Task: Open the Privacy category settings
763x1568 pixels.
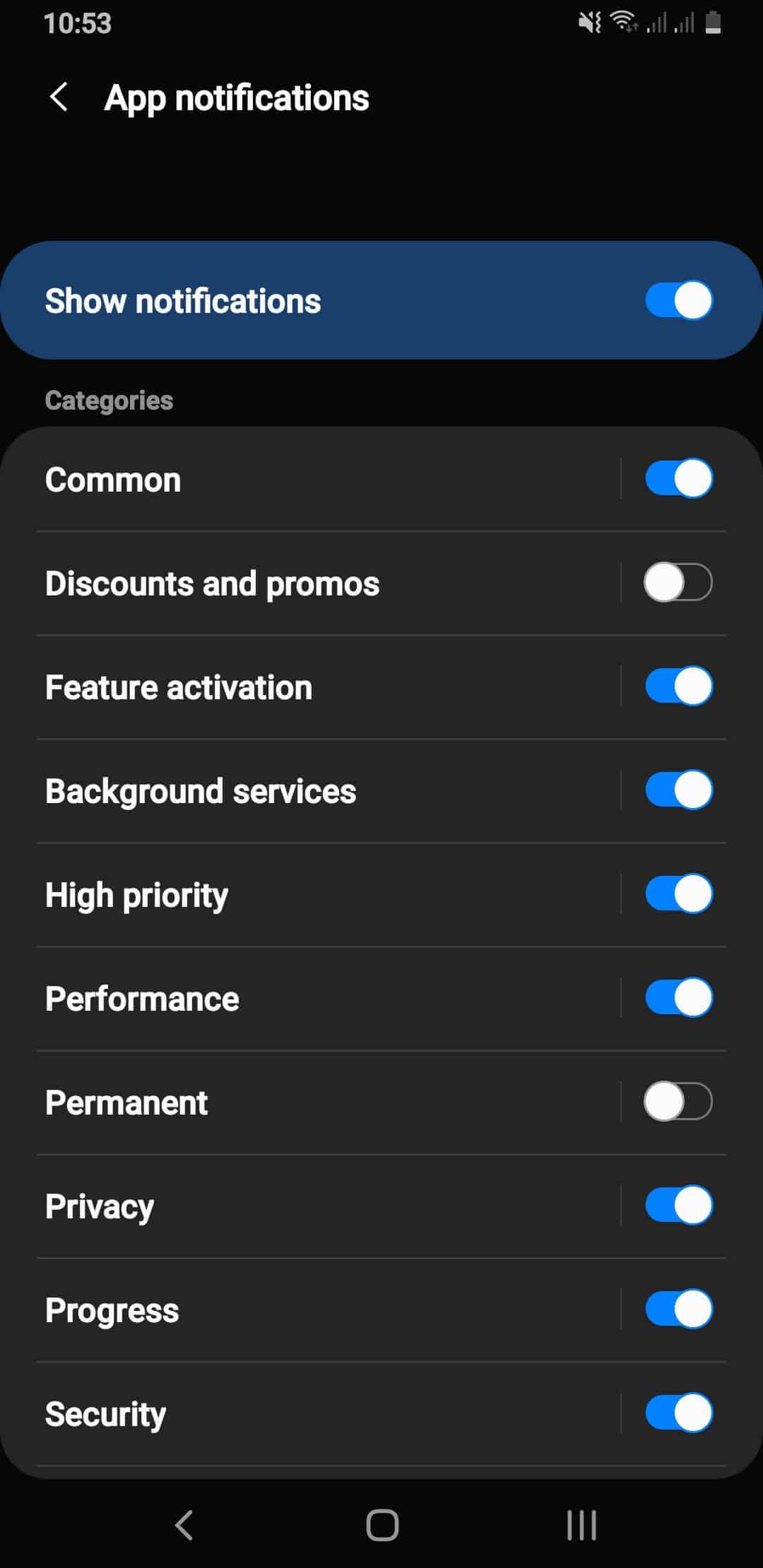Action: (x=283, y=1205)
